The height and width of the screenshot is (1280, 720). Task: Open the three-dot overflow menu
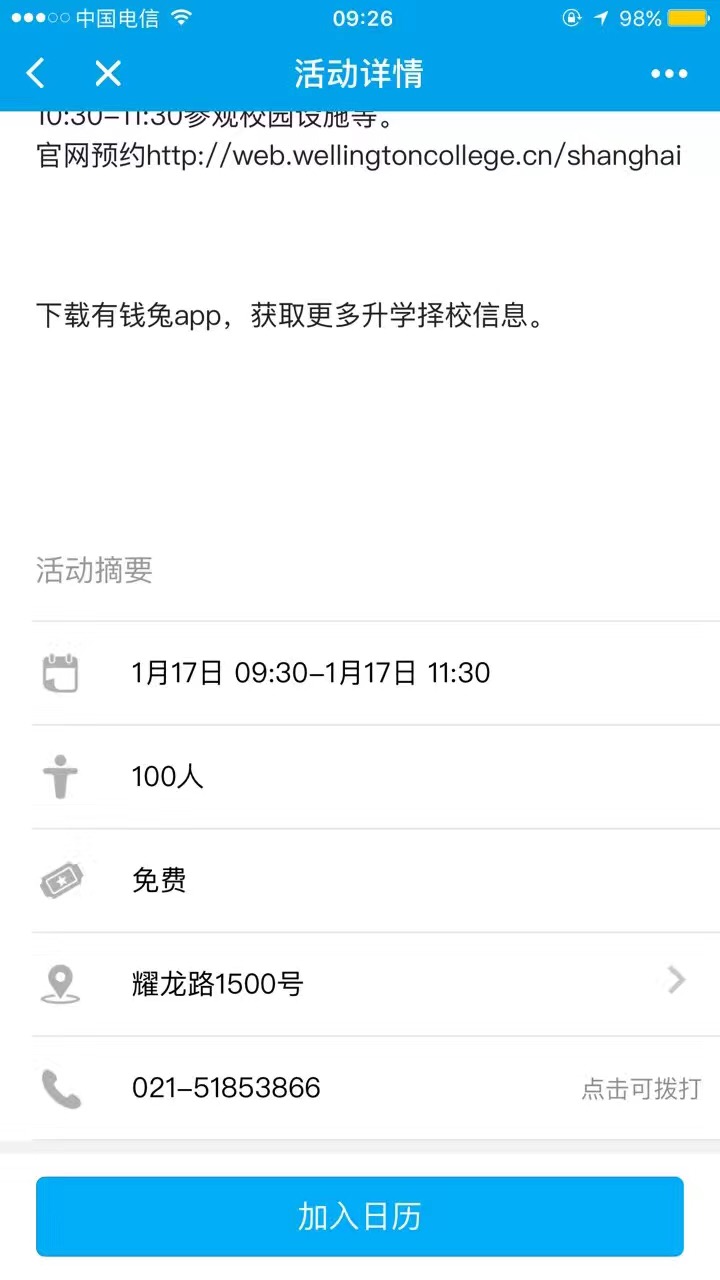[x=669, y=73]
